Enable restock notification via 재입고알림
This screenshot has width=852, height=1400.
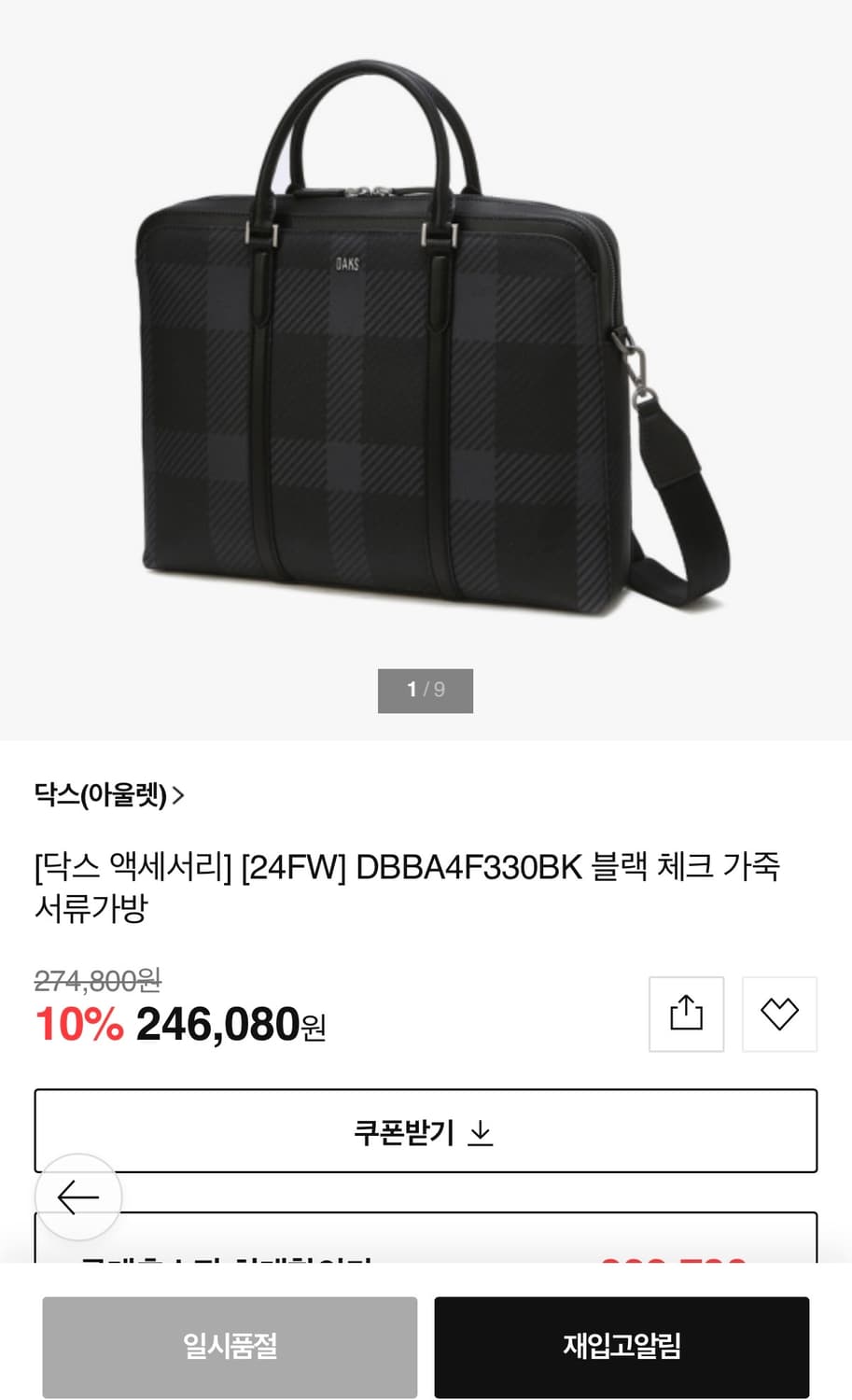click(x=622, y=1347)
